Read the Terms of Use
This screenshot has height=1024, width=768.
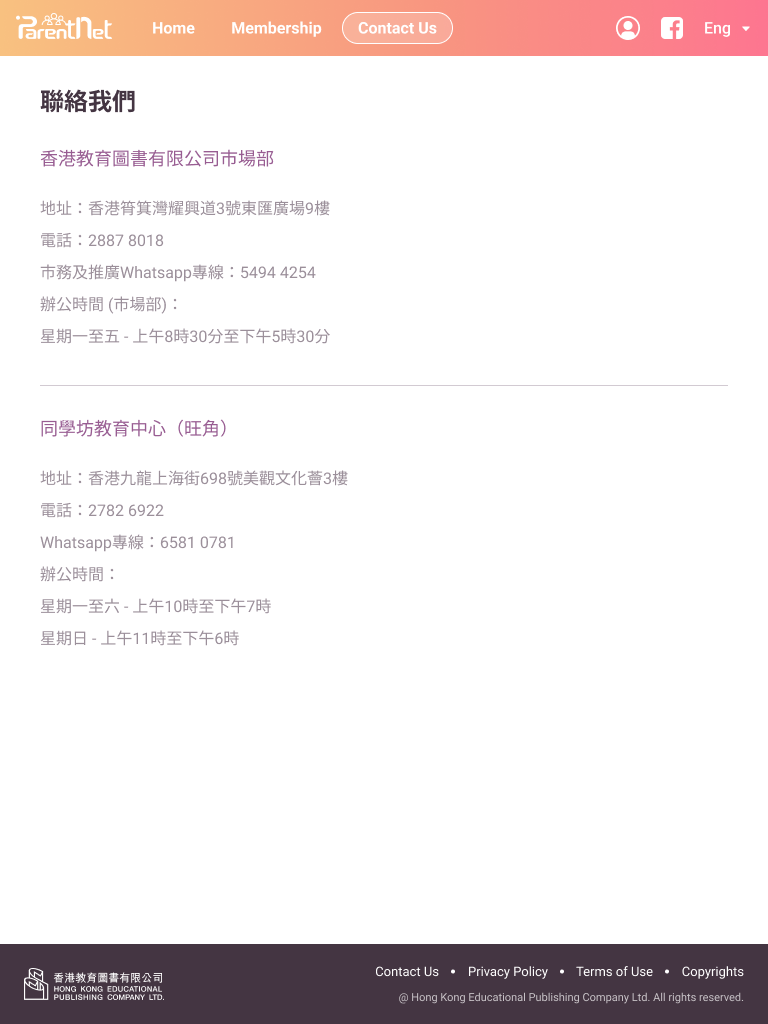pos(614,971)
